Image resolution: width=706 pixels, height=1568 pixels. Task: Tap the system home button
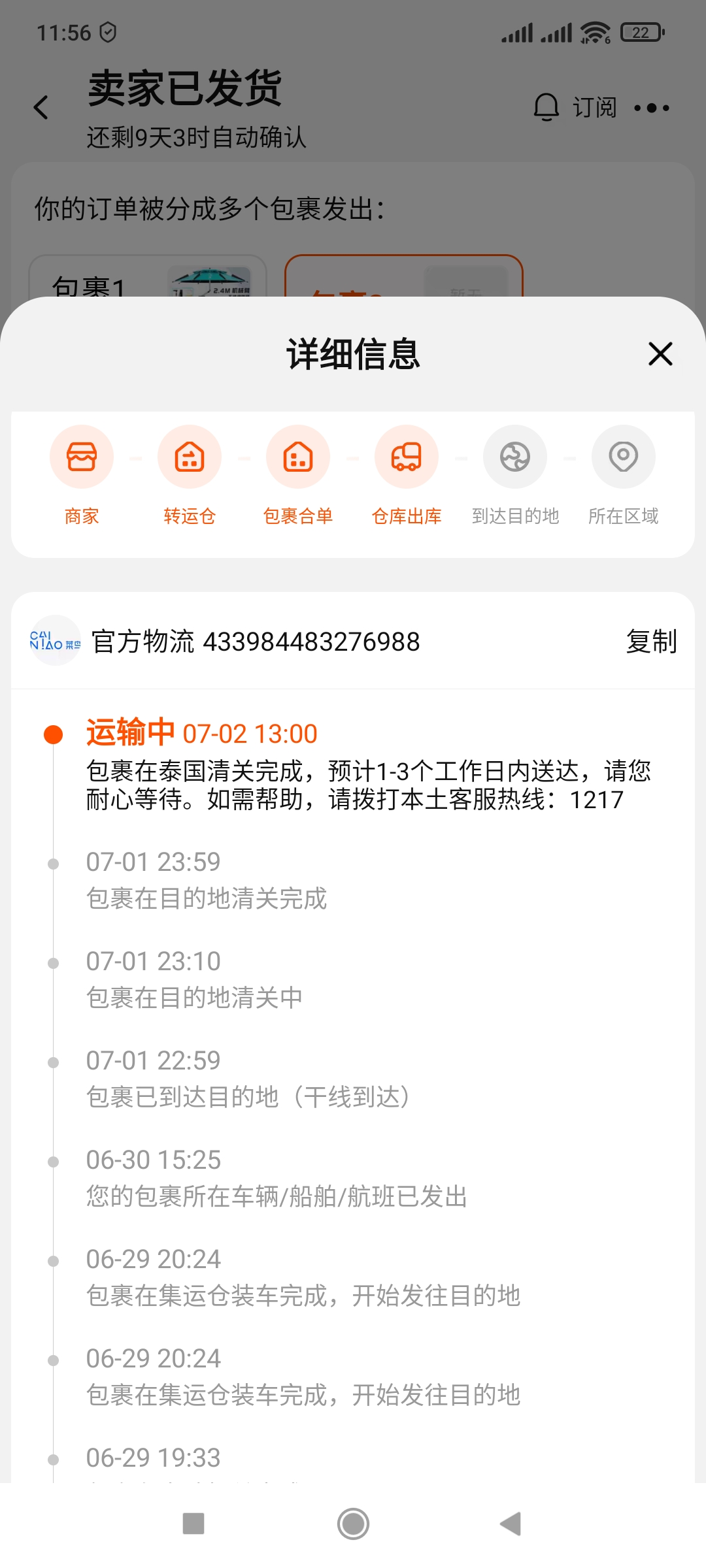pos(353,1524)
